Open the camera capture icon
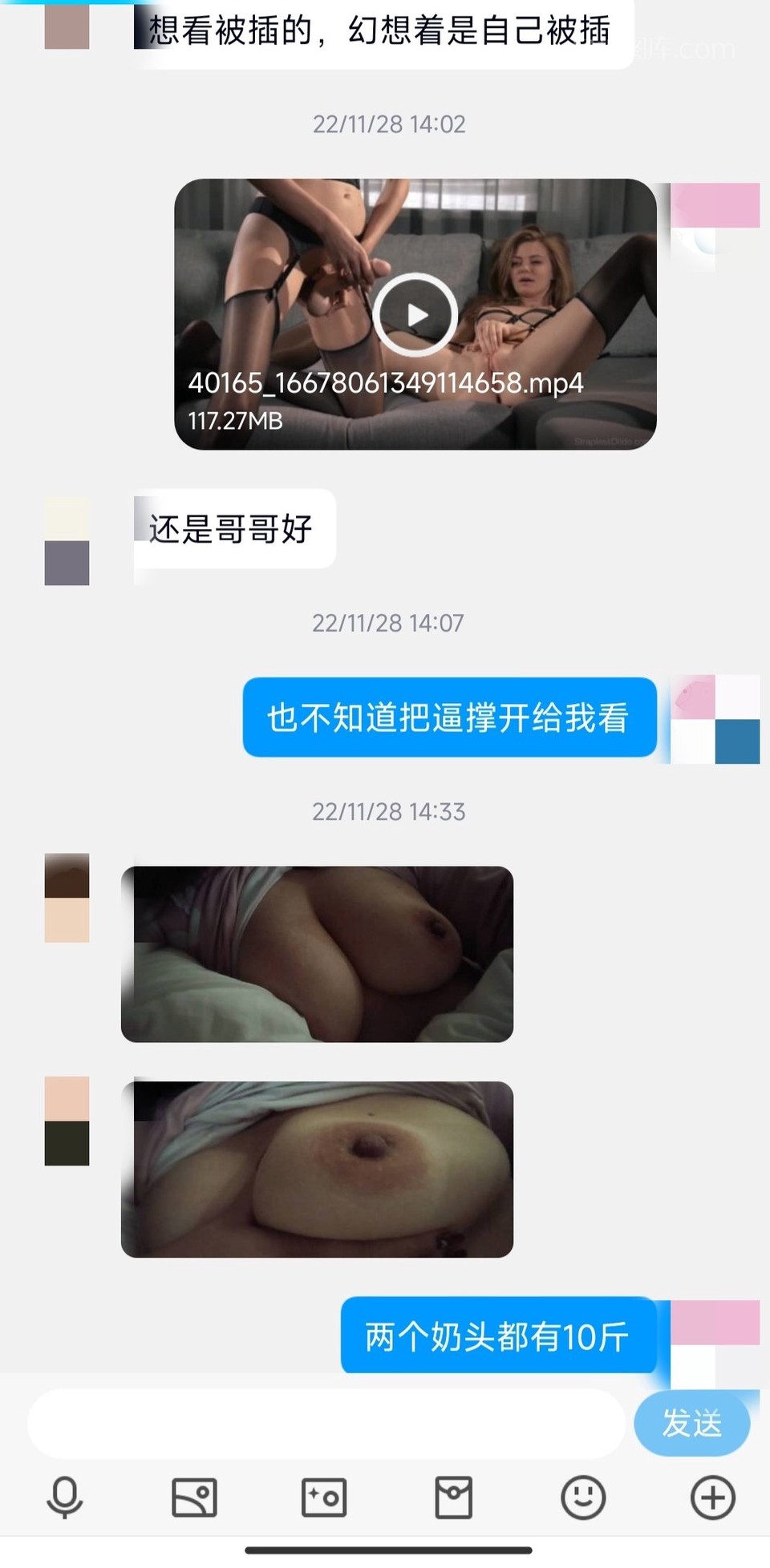The image size is (770, 1568). tap(323, 1497)
